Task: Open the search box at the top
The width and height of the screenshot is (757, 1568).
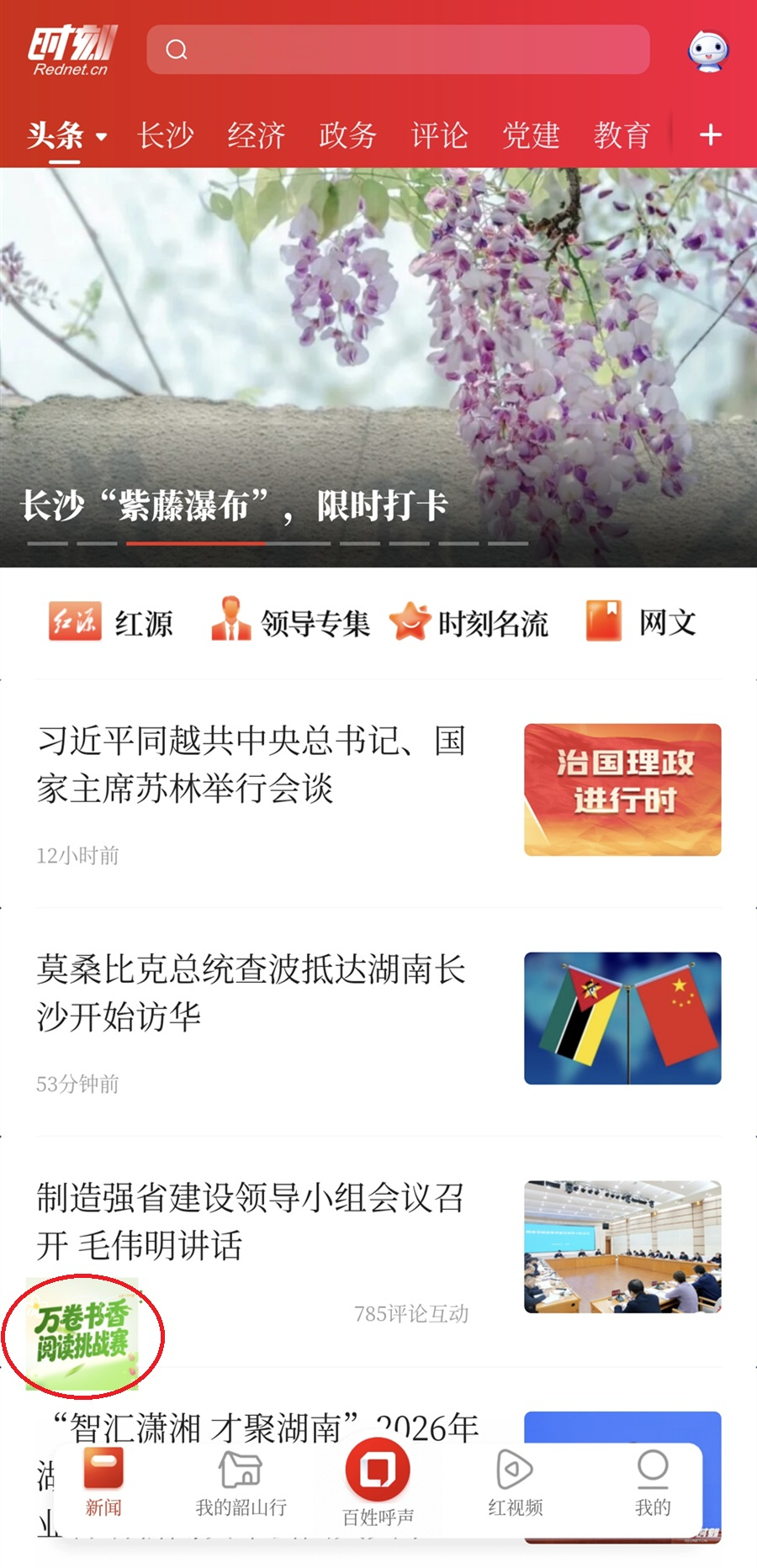Action: click(x=397, y=50)
